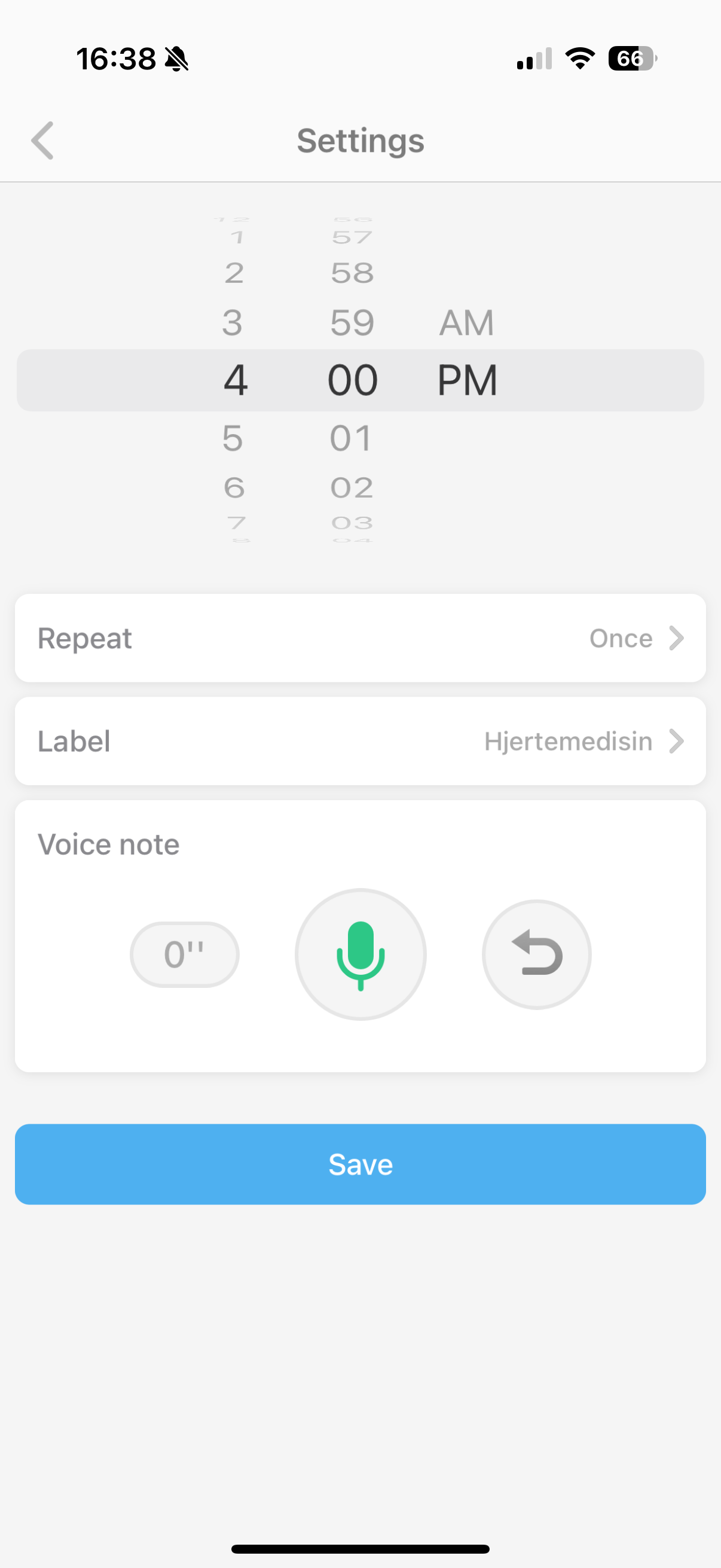
Task: Play the 0'' voice note clip
Action: click(x=184, y=954)
